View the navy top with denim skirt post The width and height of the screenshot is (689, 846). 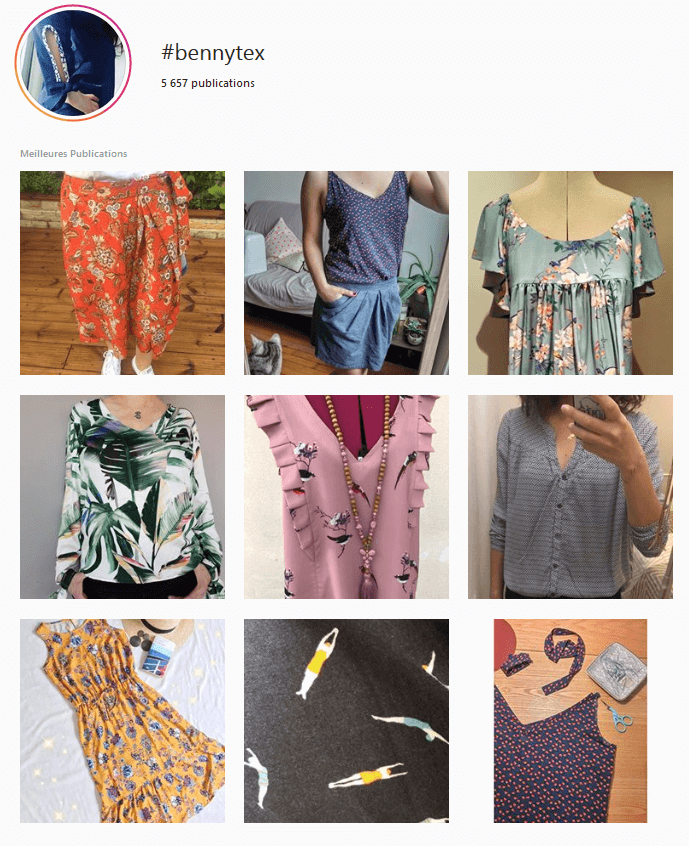point(346,273)
